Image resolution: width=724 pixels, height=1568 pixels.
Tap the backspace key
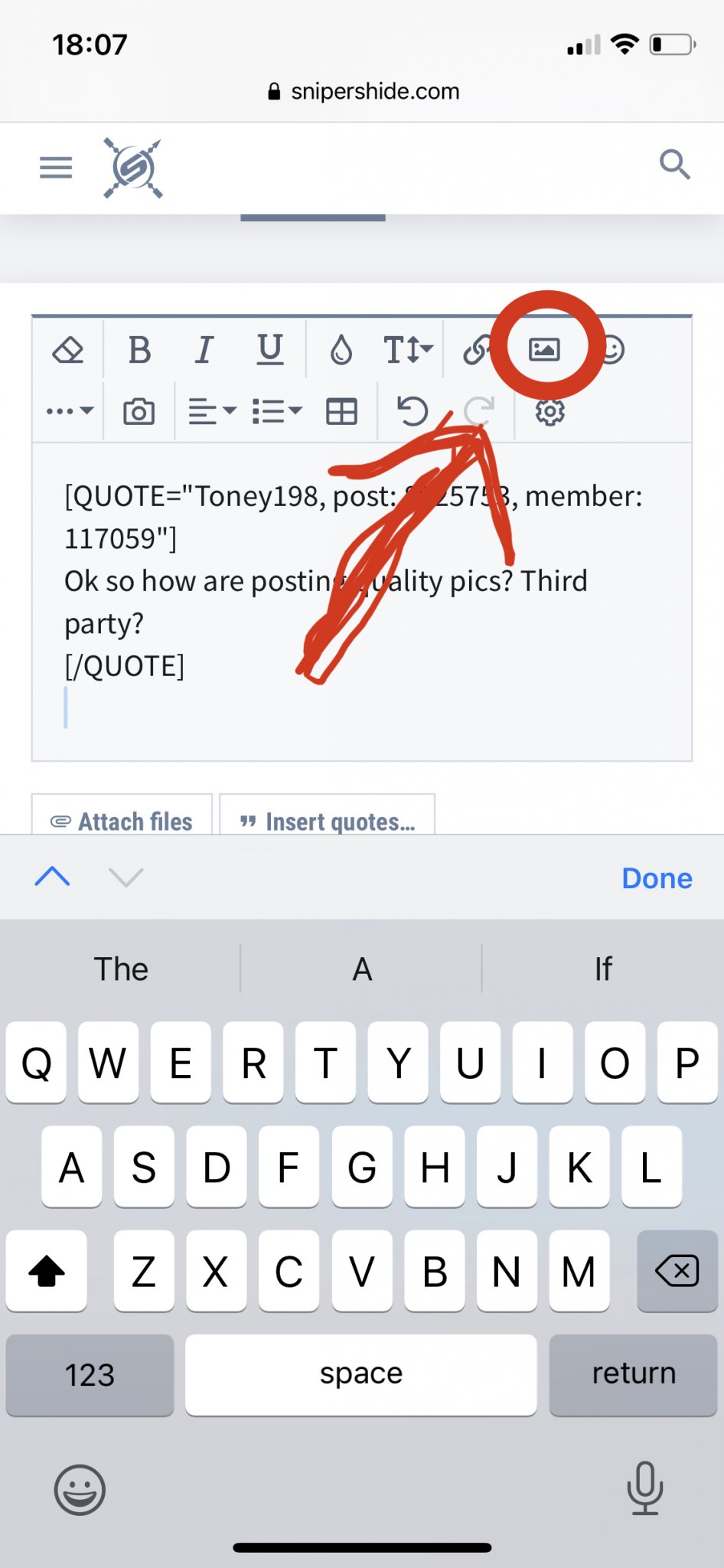pyautogui.click(x=677, y=1272)
